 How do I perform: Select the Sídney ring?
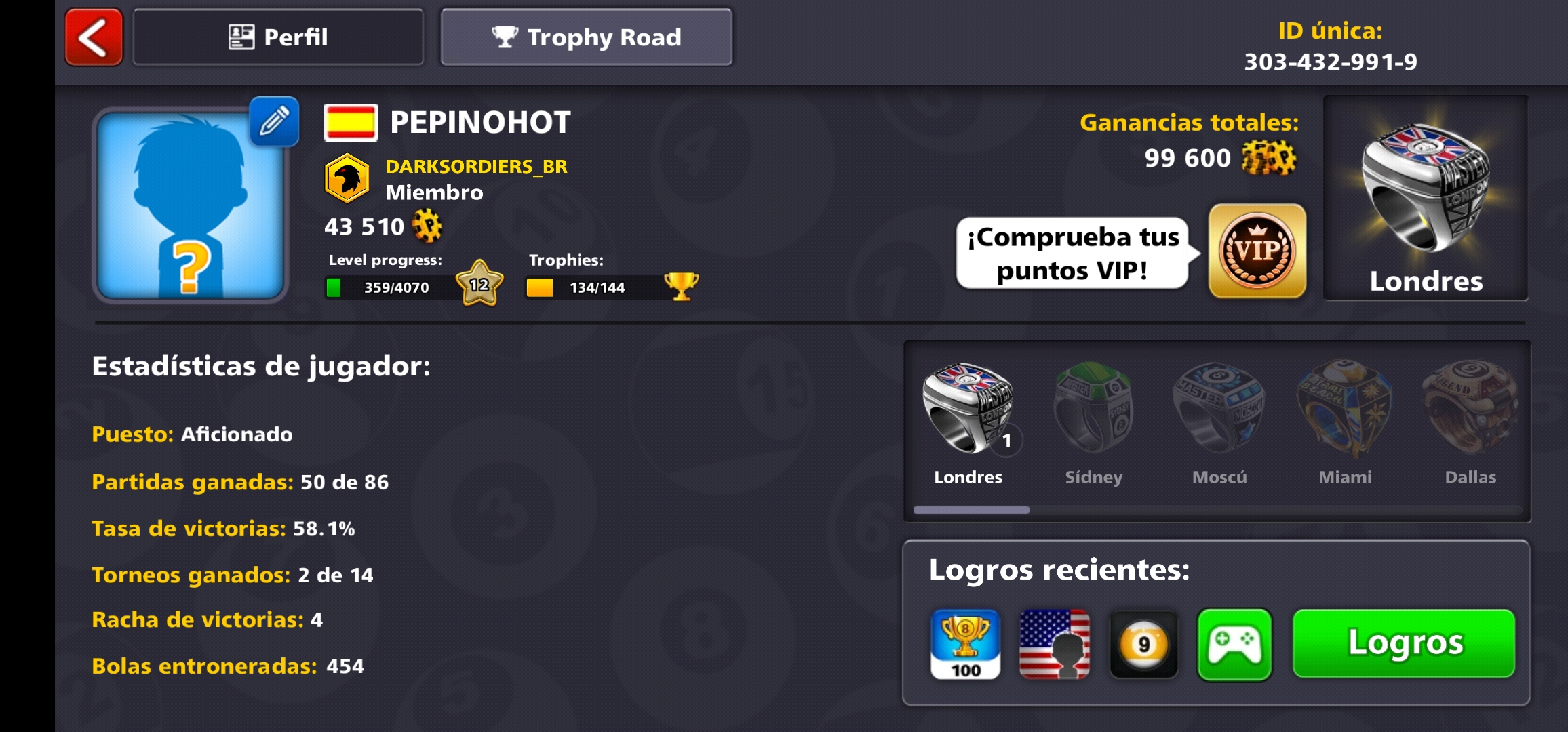point(1093,422)
